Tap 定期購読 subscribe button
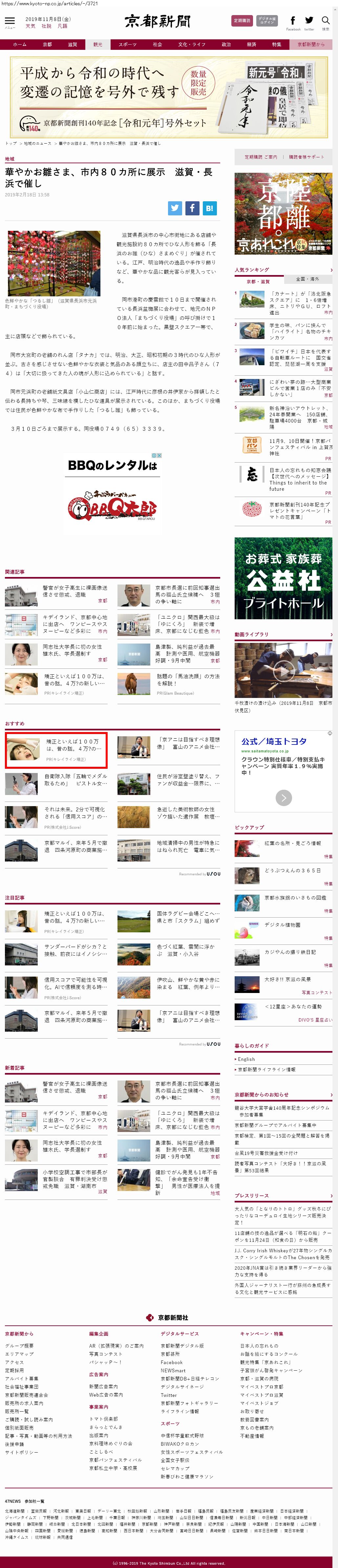Screen dimensions: 338x1568 (x=242, y=21)
